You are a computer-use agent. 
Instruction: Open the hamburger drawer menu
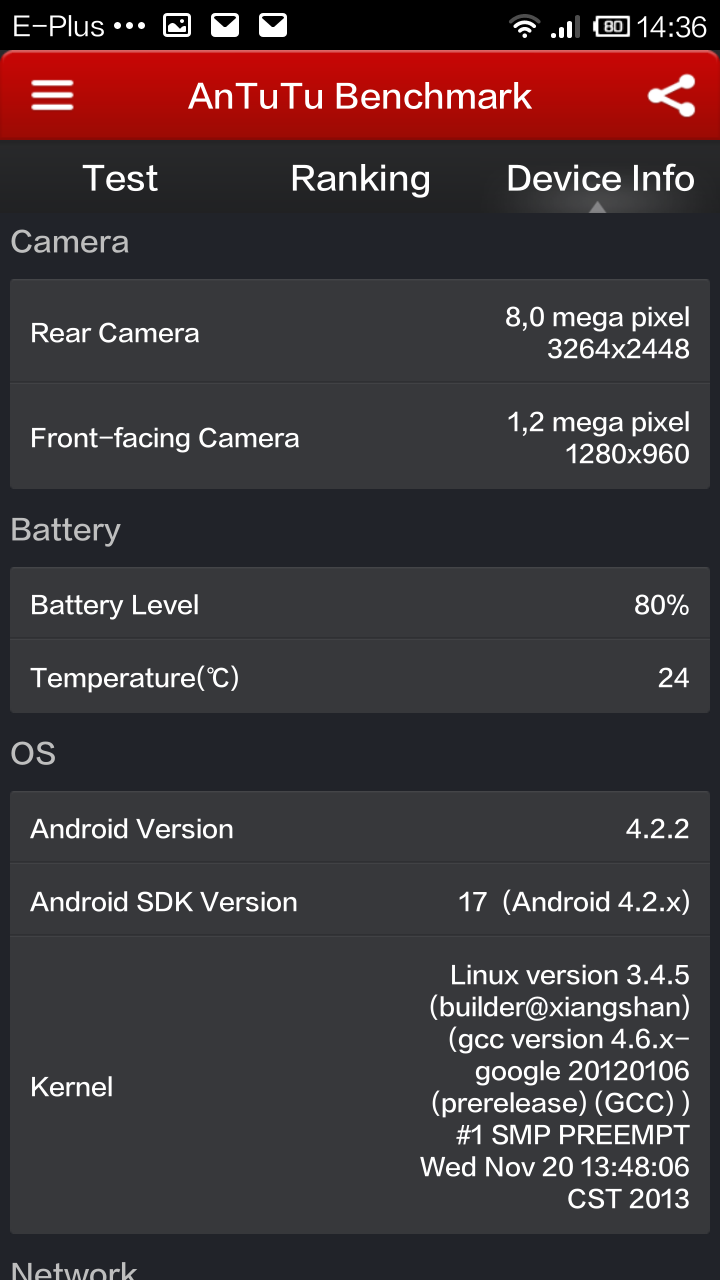(52, 96)
